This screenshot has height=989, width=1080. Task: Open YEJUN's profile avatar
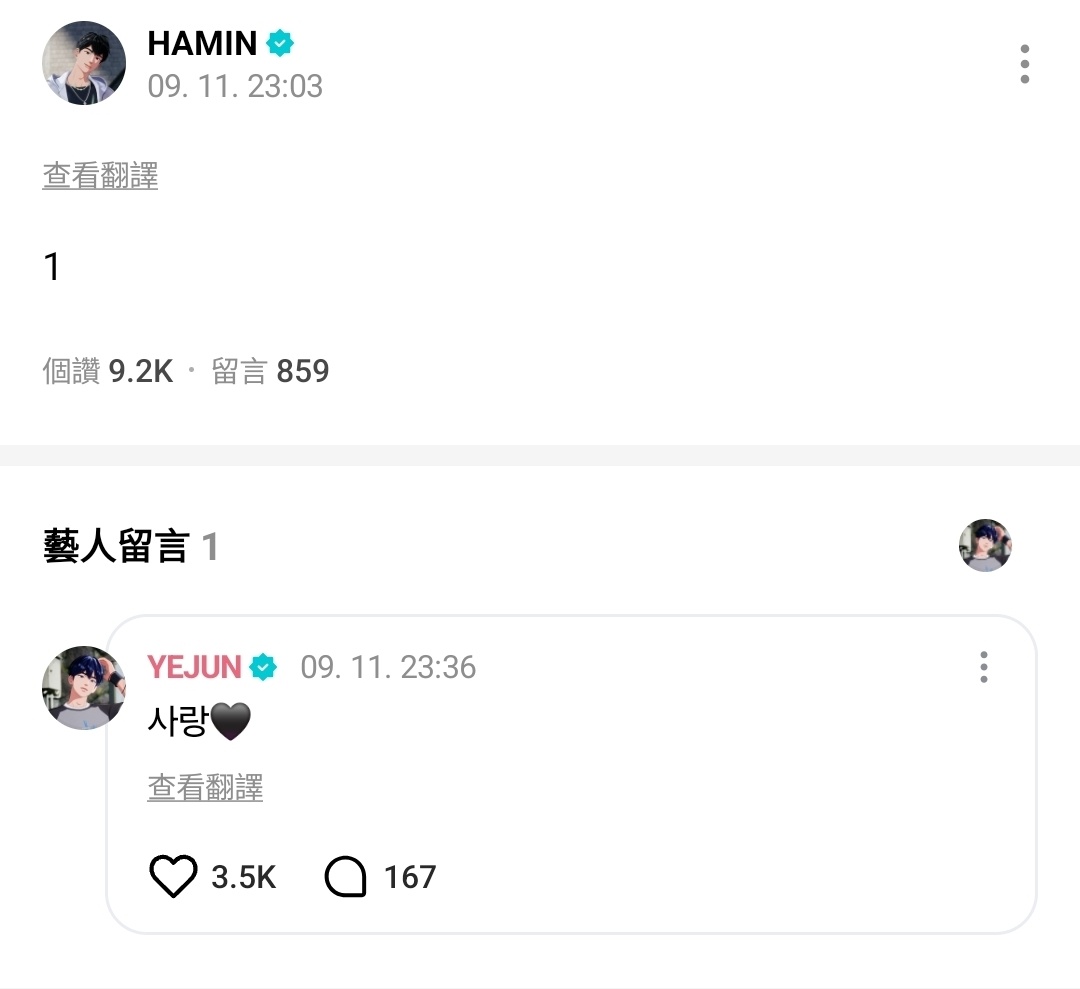tap(84, 688)
